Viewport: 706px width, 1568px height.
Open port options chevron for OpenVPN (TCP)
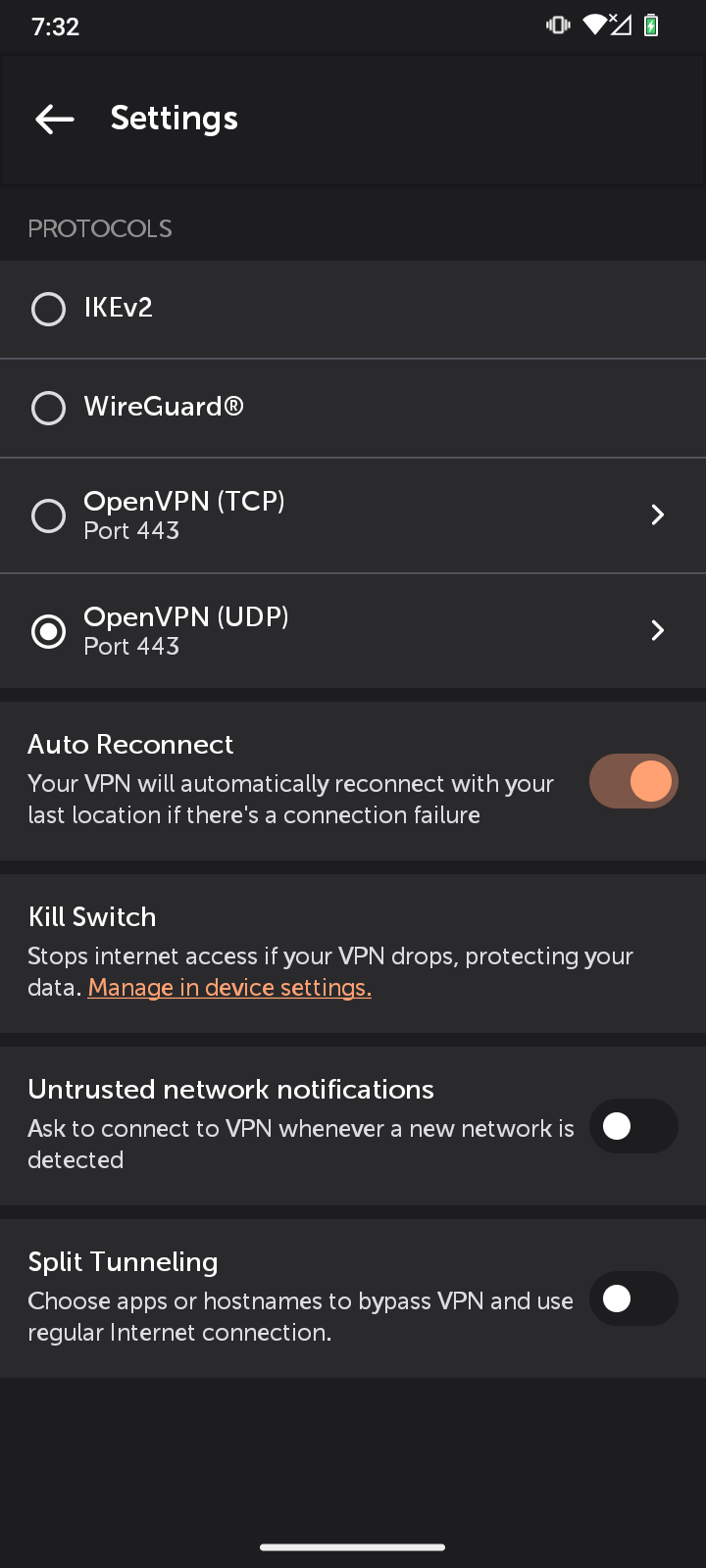point(658,514)
